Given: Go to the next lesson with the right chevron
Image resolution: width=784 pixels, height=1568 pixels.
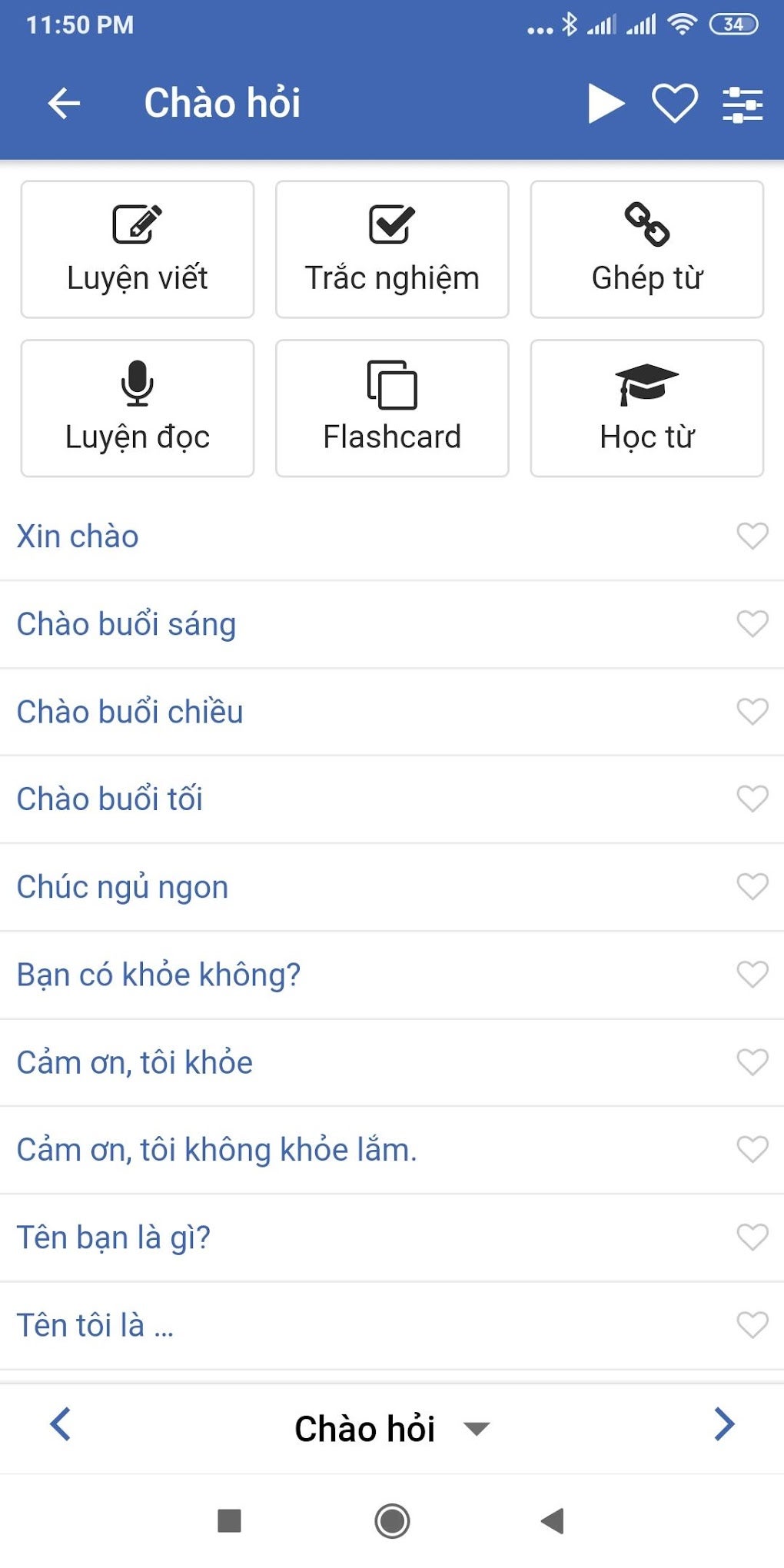Looking at the screenshot, I should pyautogui.click(x=723, y=1426).
